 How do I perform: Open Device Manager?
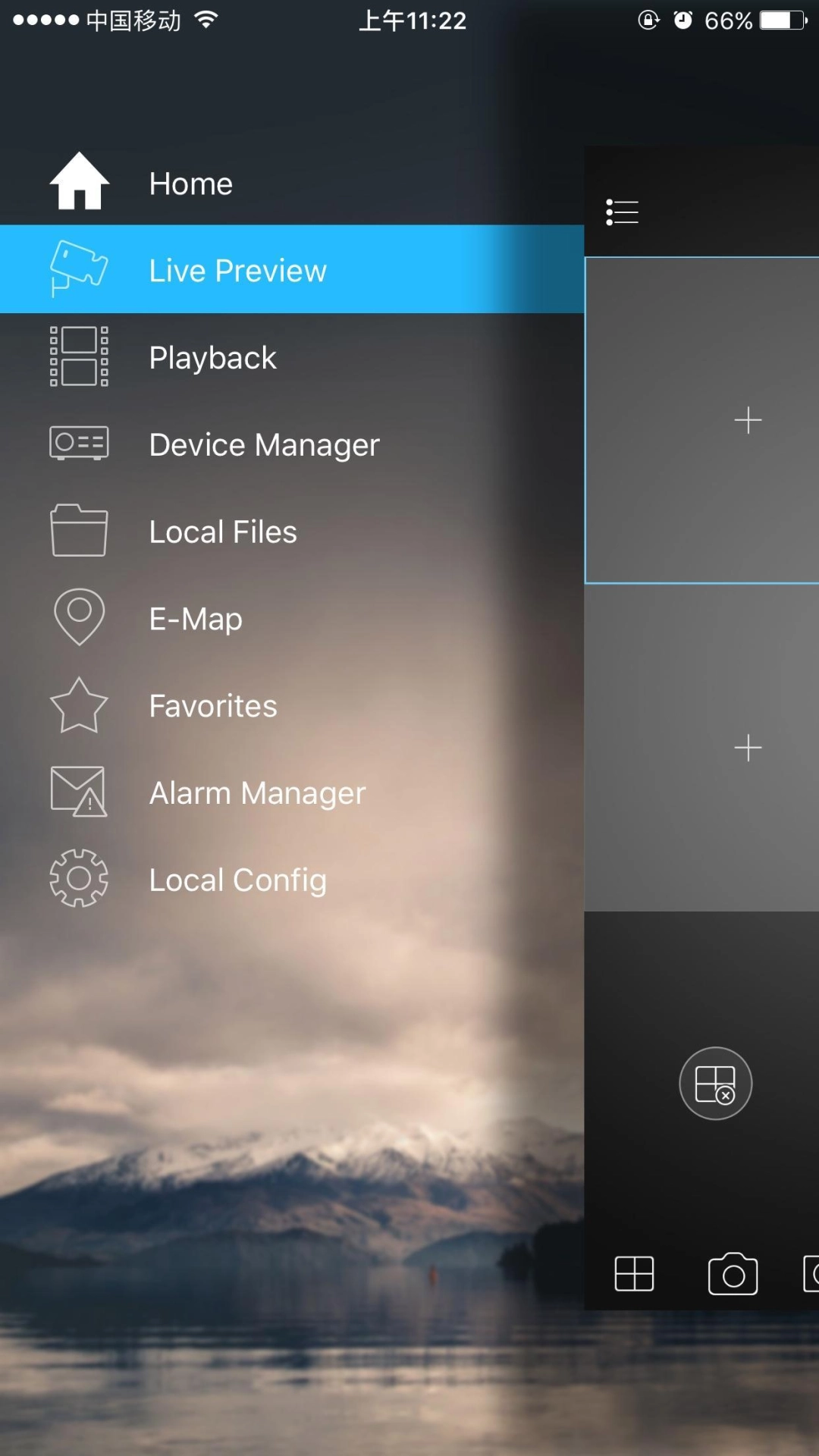click(x=263, y=444)
